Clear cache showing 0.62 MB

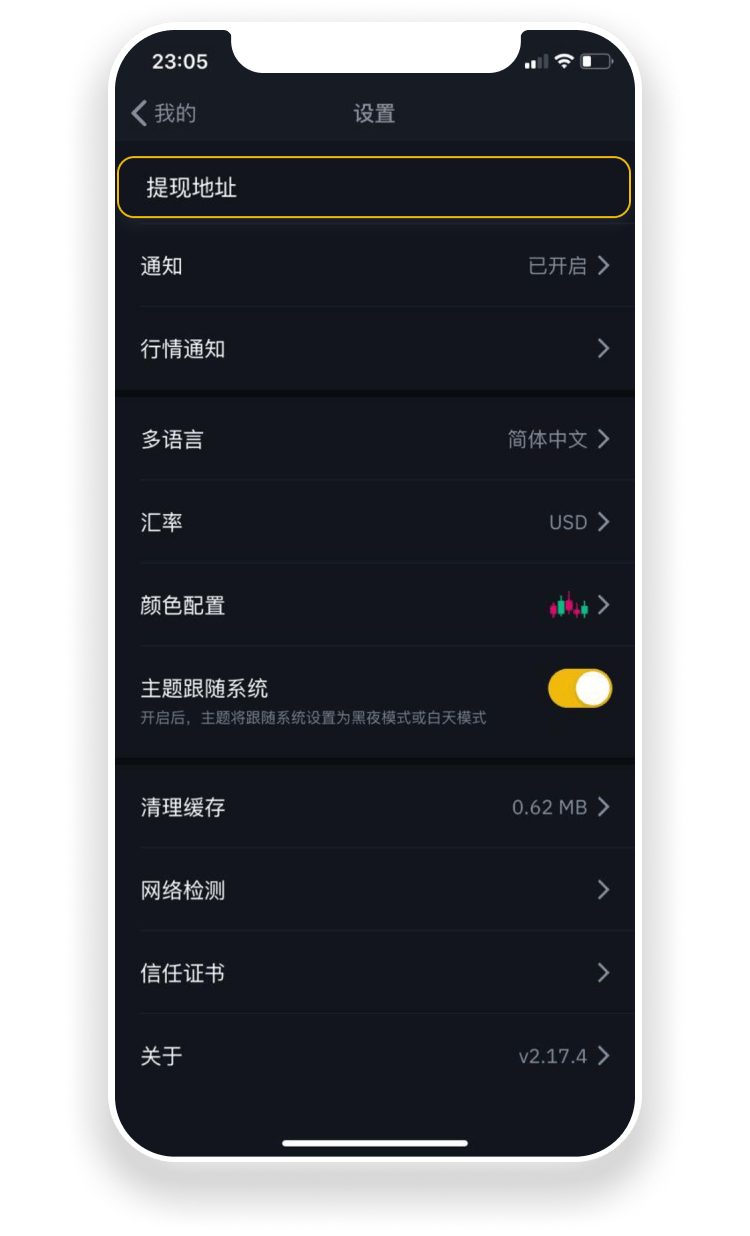tap(375, 806)
